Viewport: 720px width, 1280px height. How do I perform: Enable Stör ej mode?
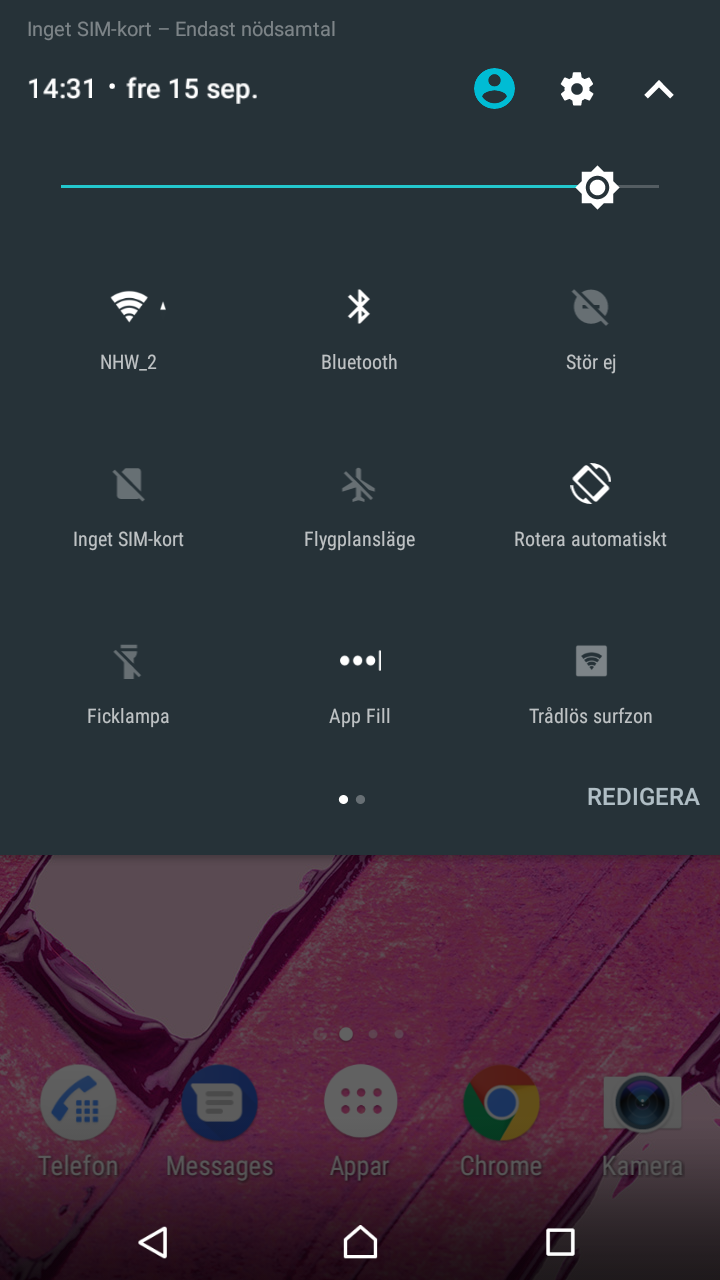590,307
